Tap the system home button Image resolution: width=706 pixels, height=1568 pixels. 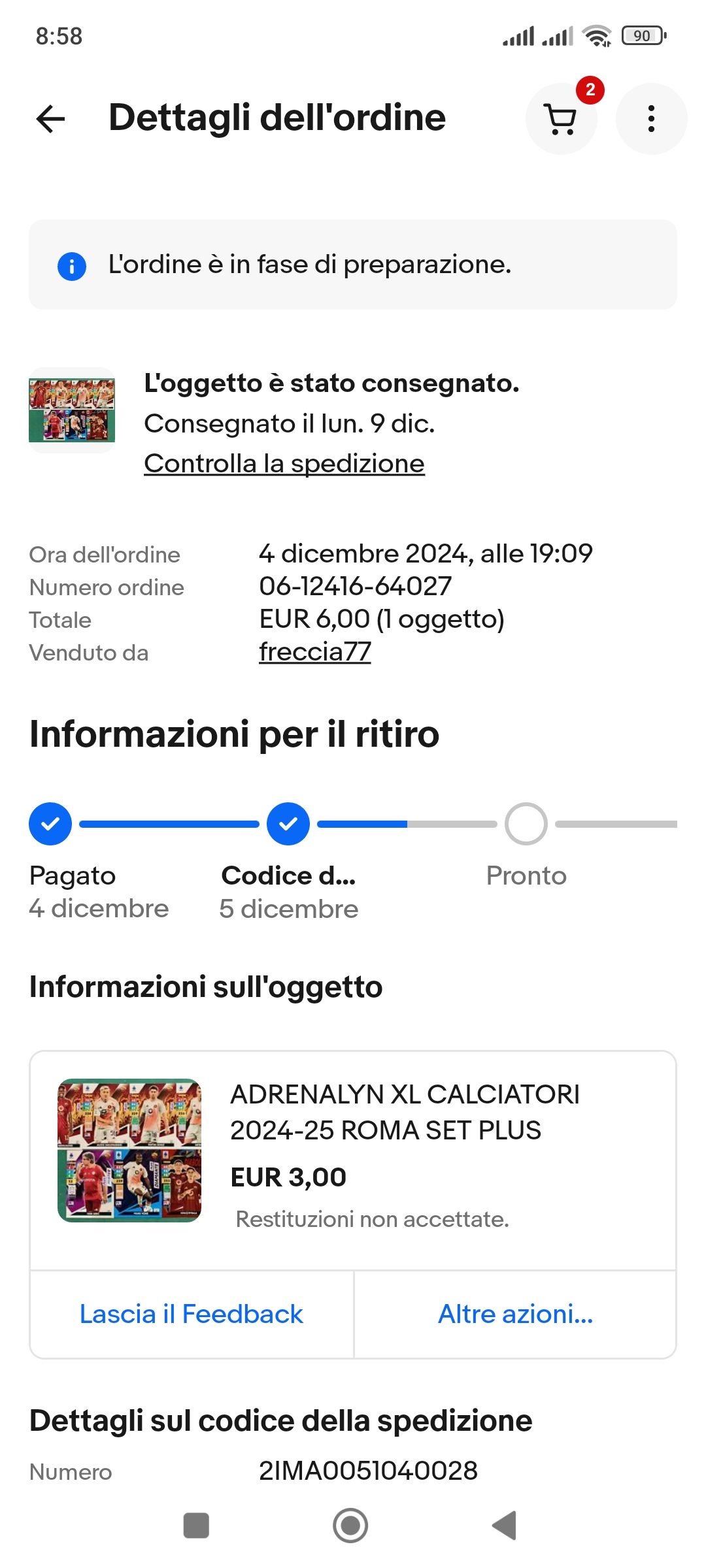[350, 1526]
